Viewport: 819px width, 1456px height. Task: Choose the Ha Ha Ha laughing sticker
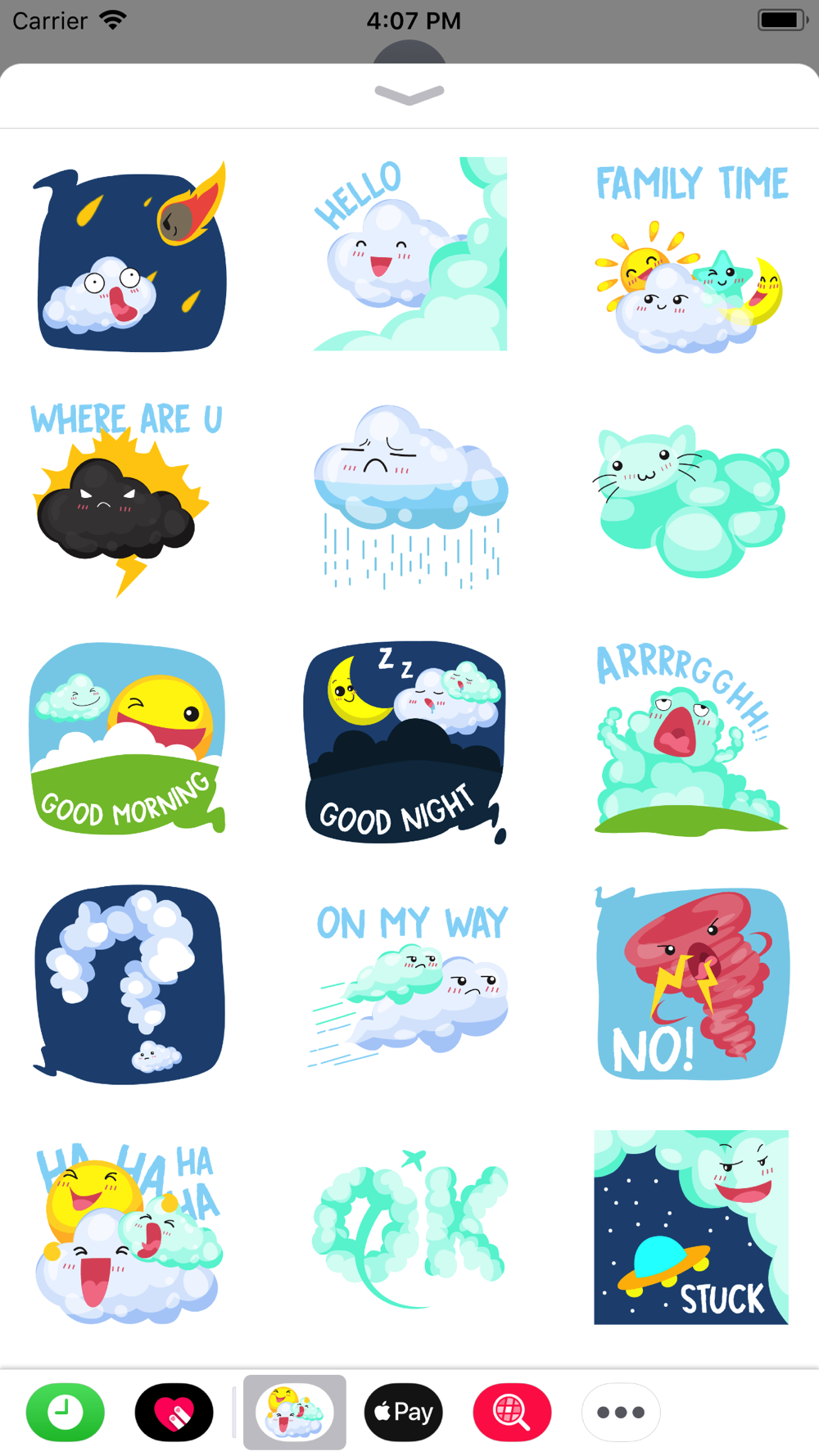(129, 1233)
